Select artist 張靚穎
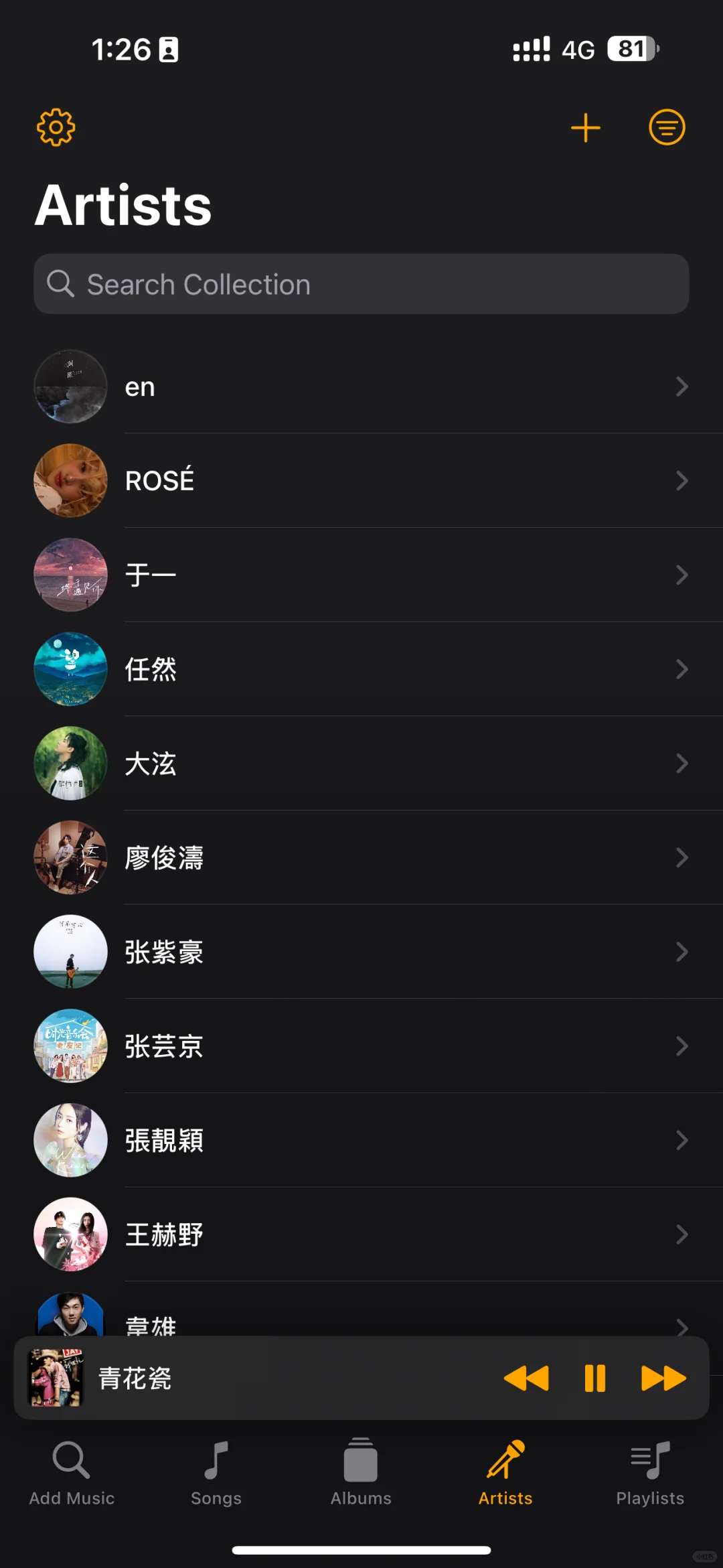The height and width of the screenshot is (1568, 723). (361, 1140)
